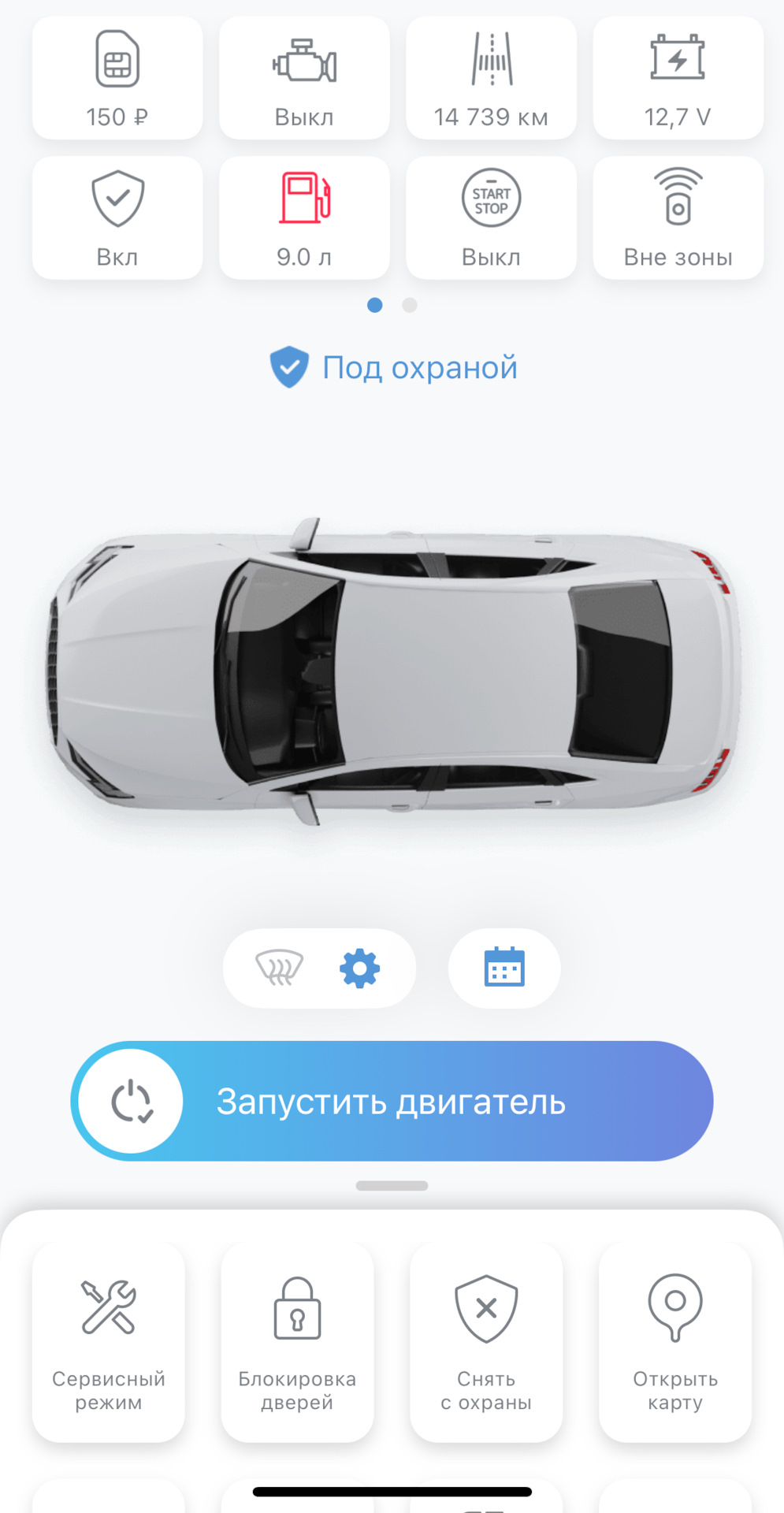Open the key fob tile showing Вне зоны
784x1513 pixels.
click(678, 217)
